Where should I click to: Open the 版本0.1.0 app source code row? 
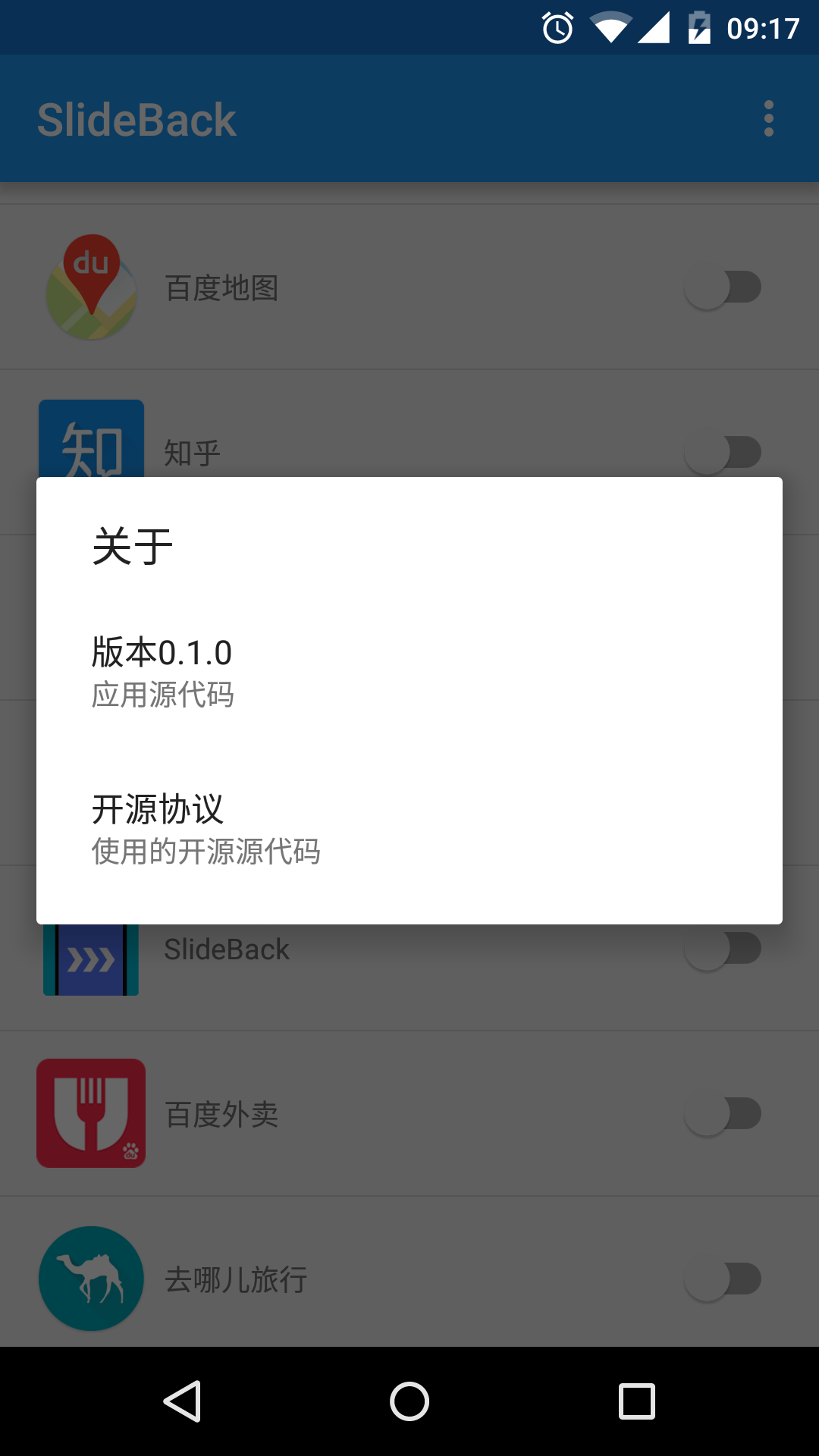click(x=409, y=673)
